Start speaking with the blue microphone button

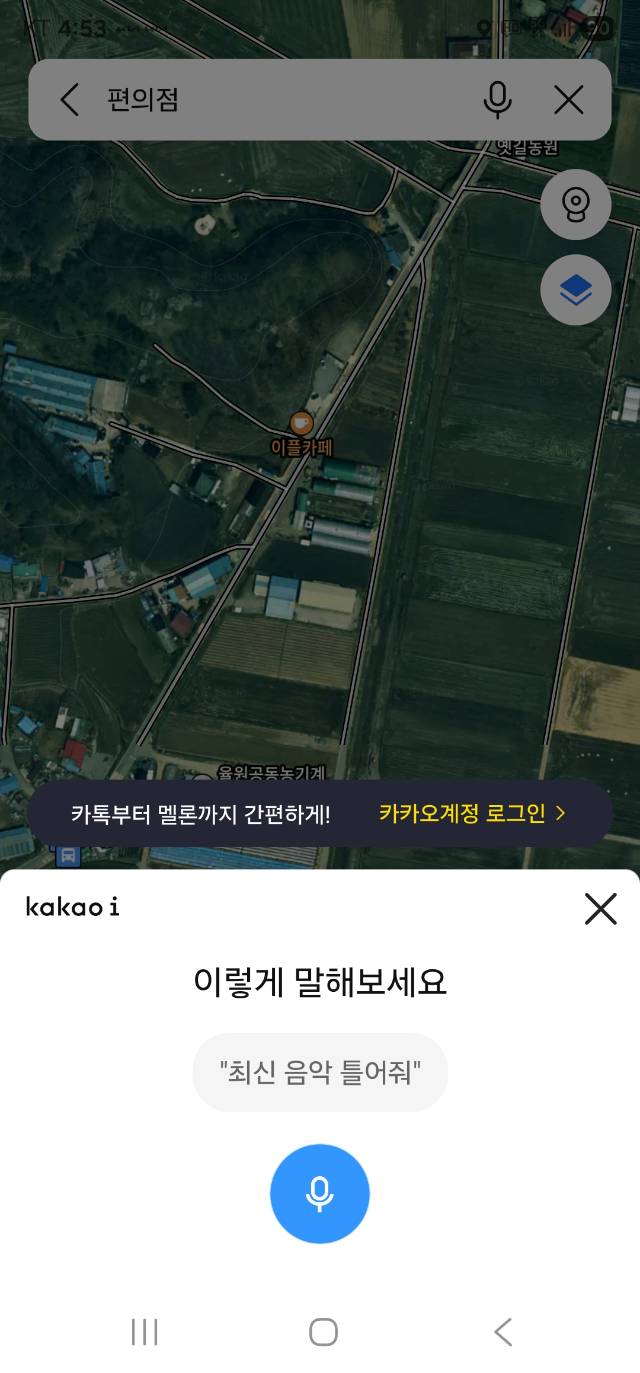[x=320, y=1194]
